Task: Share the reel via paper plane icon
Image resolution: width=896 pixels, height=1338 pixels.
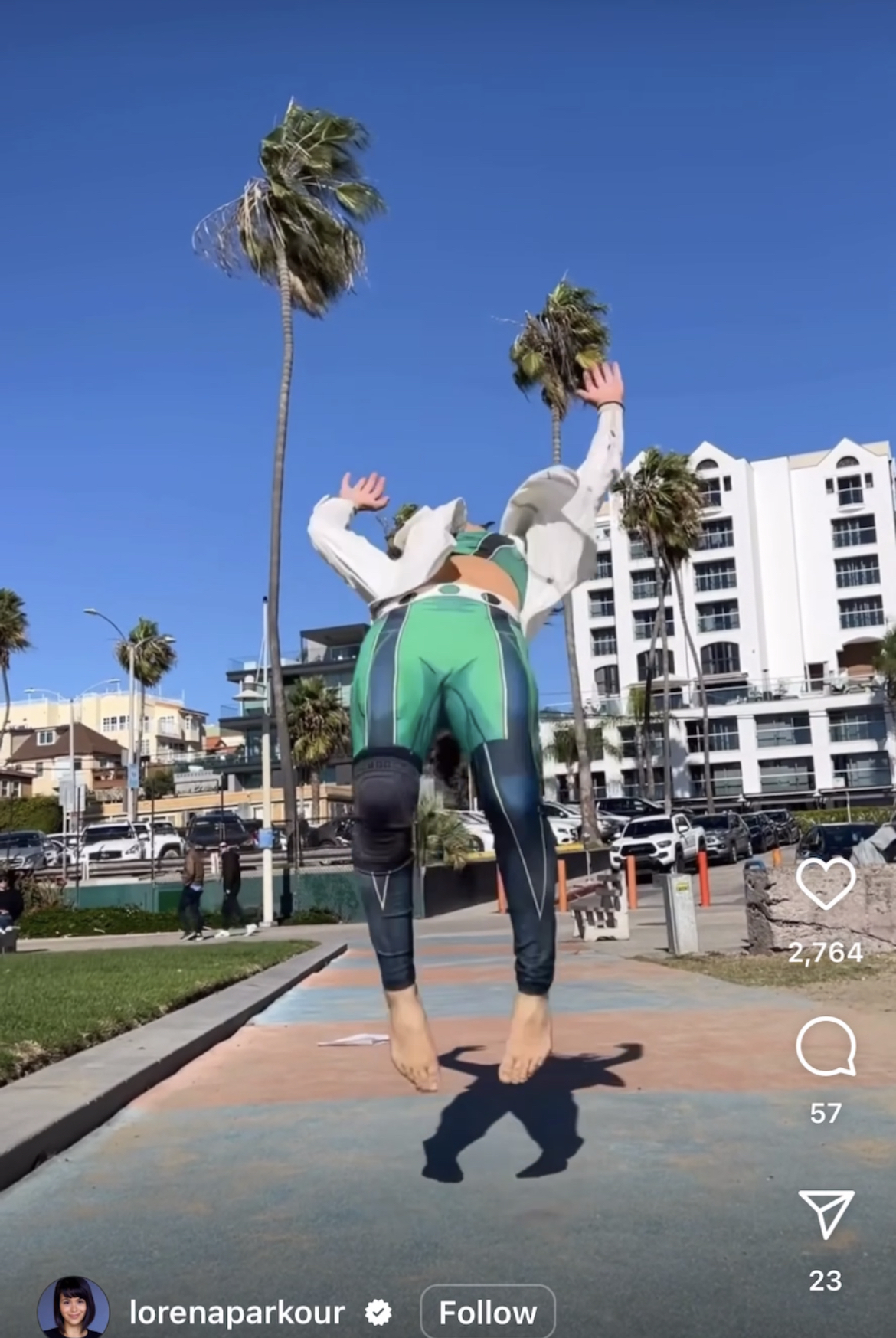Action: coord(826,1213)
